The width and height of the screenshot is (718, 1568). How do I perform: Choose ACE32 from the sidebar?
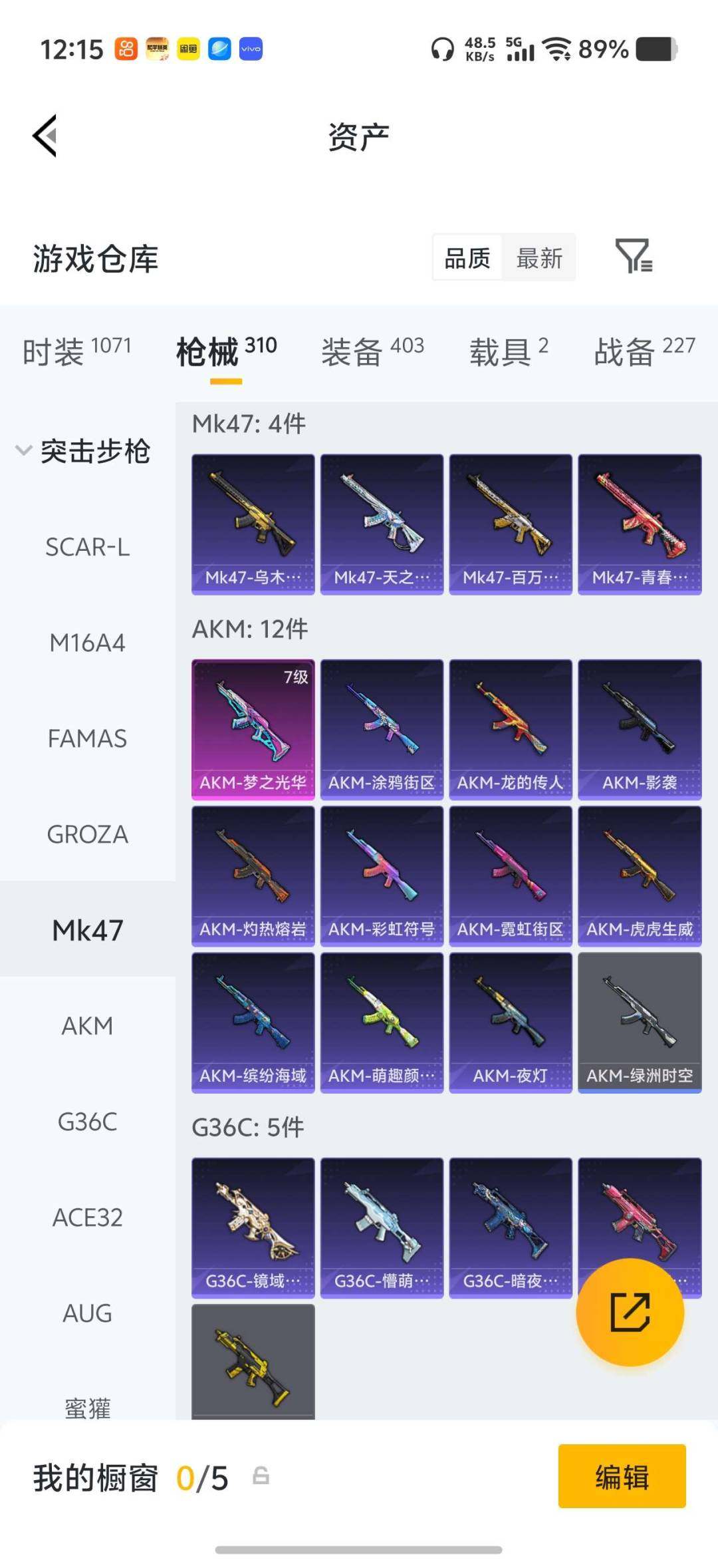87,1217
